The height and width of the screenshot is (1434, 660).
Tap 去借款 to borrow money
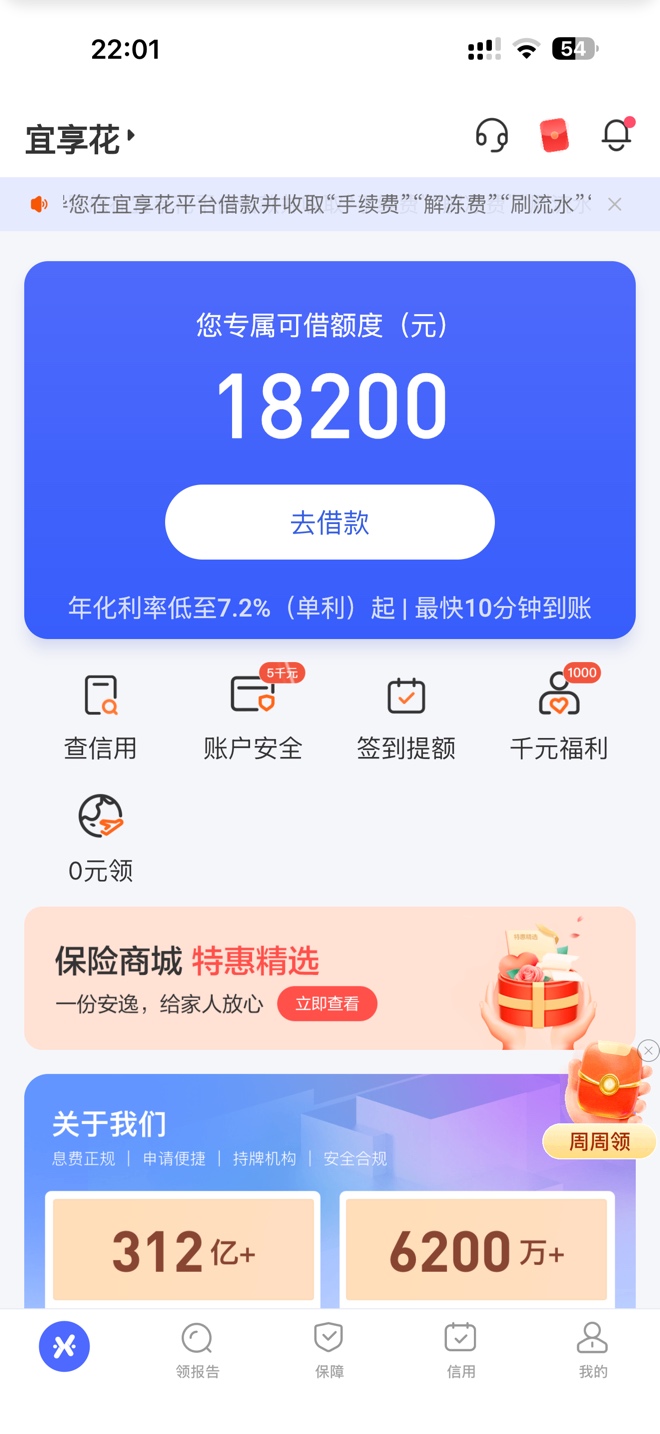tap(330, 522)
